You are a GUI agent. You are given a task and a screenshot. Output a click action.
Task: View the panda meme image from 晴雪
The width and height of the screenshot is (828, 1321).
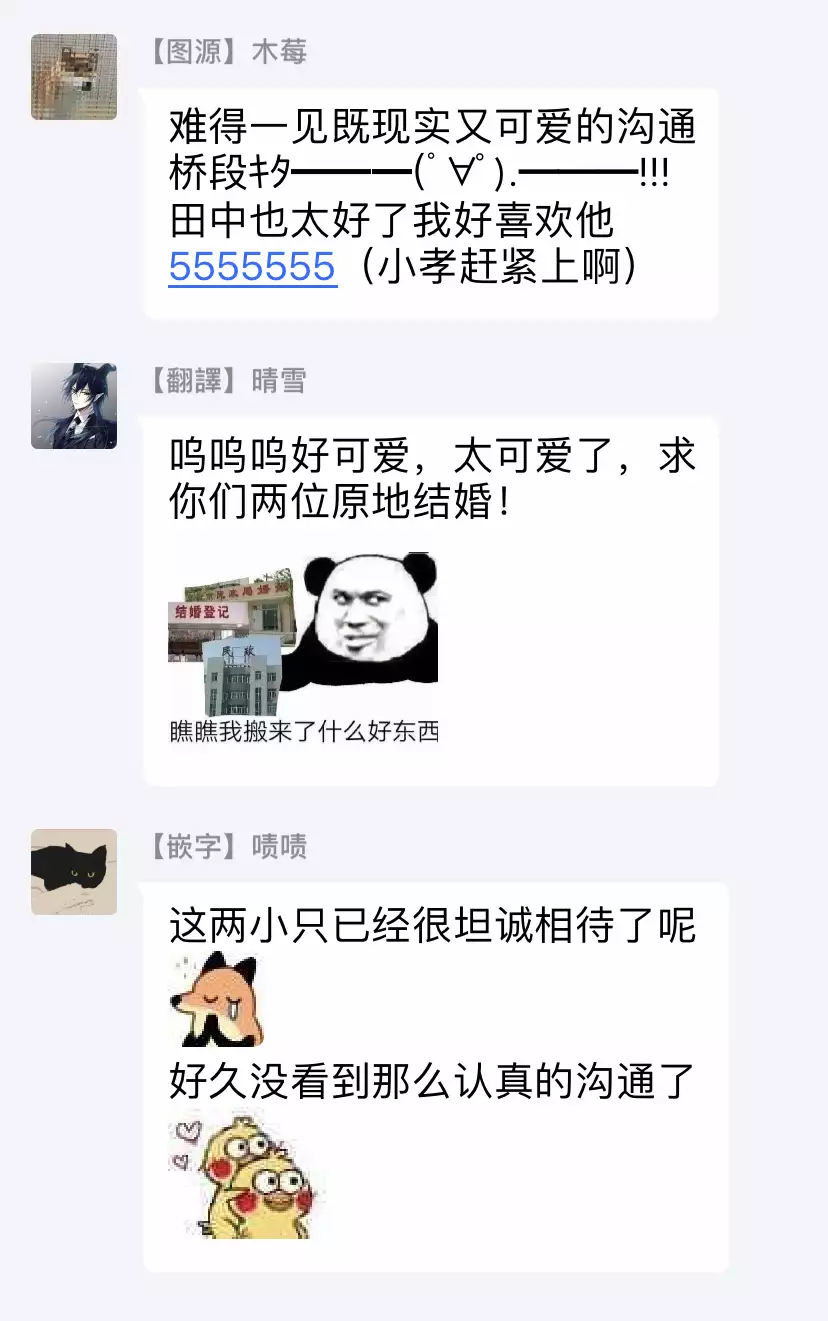pyautogui.click(x=303, y=648)
